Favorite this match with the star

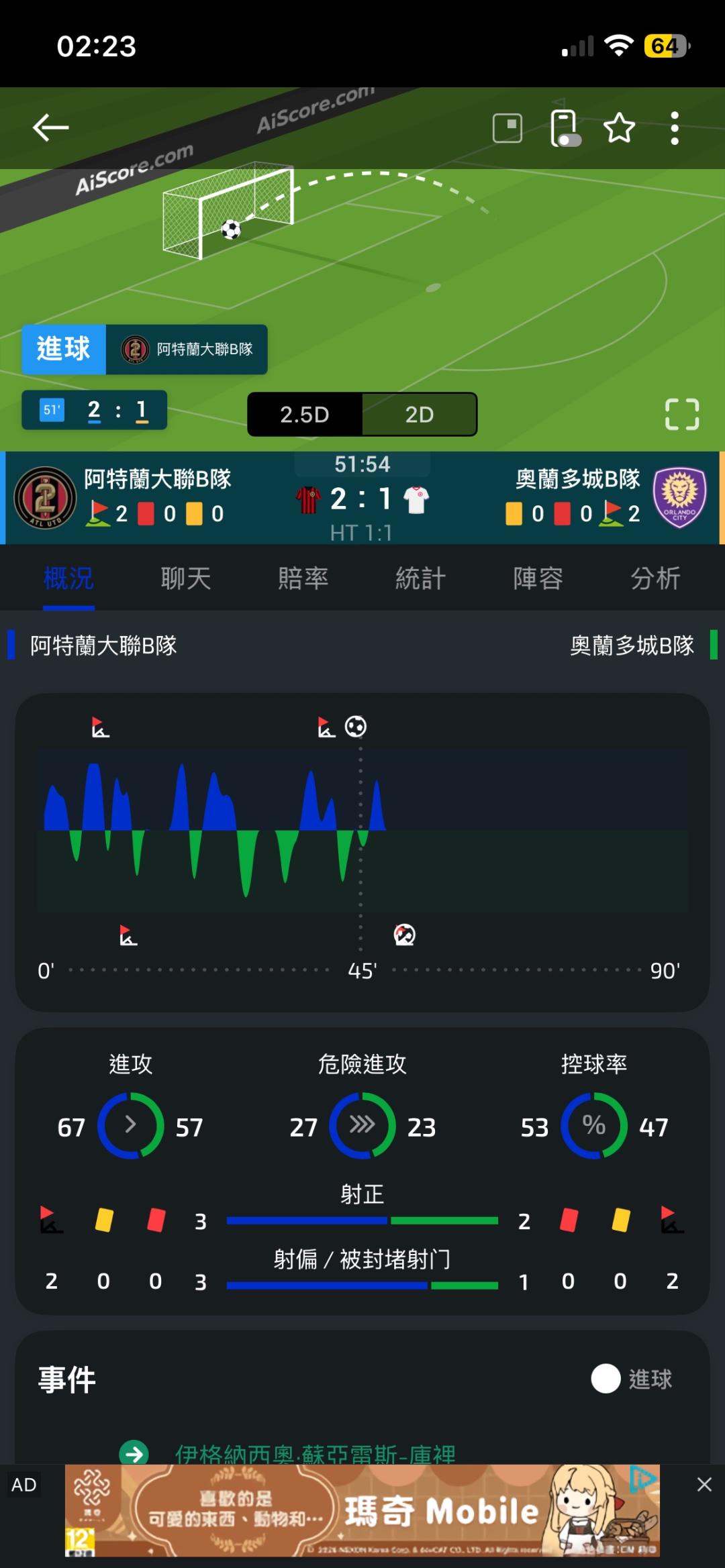pos(619,127)
